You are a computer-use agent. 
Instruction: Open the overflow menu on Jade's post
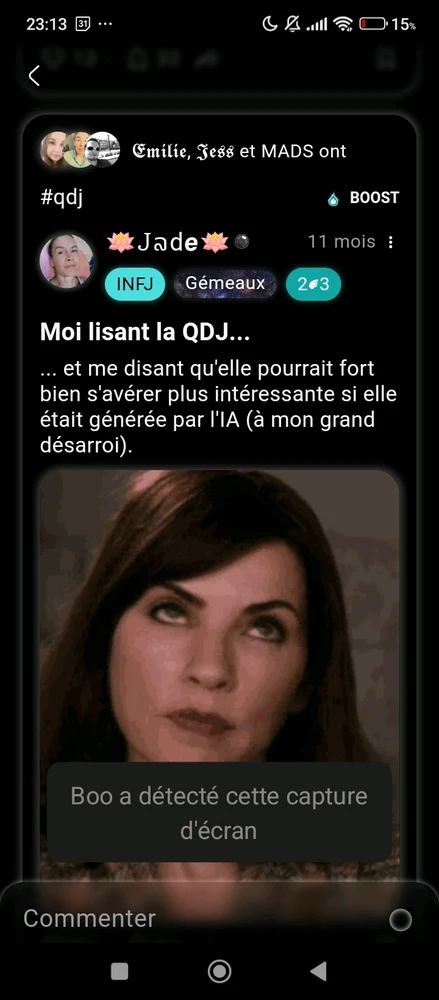click(391, 242)
